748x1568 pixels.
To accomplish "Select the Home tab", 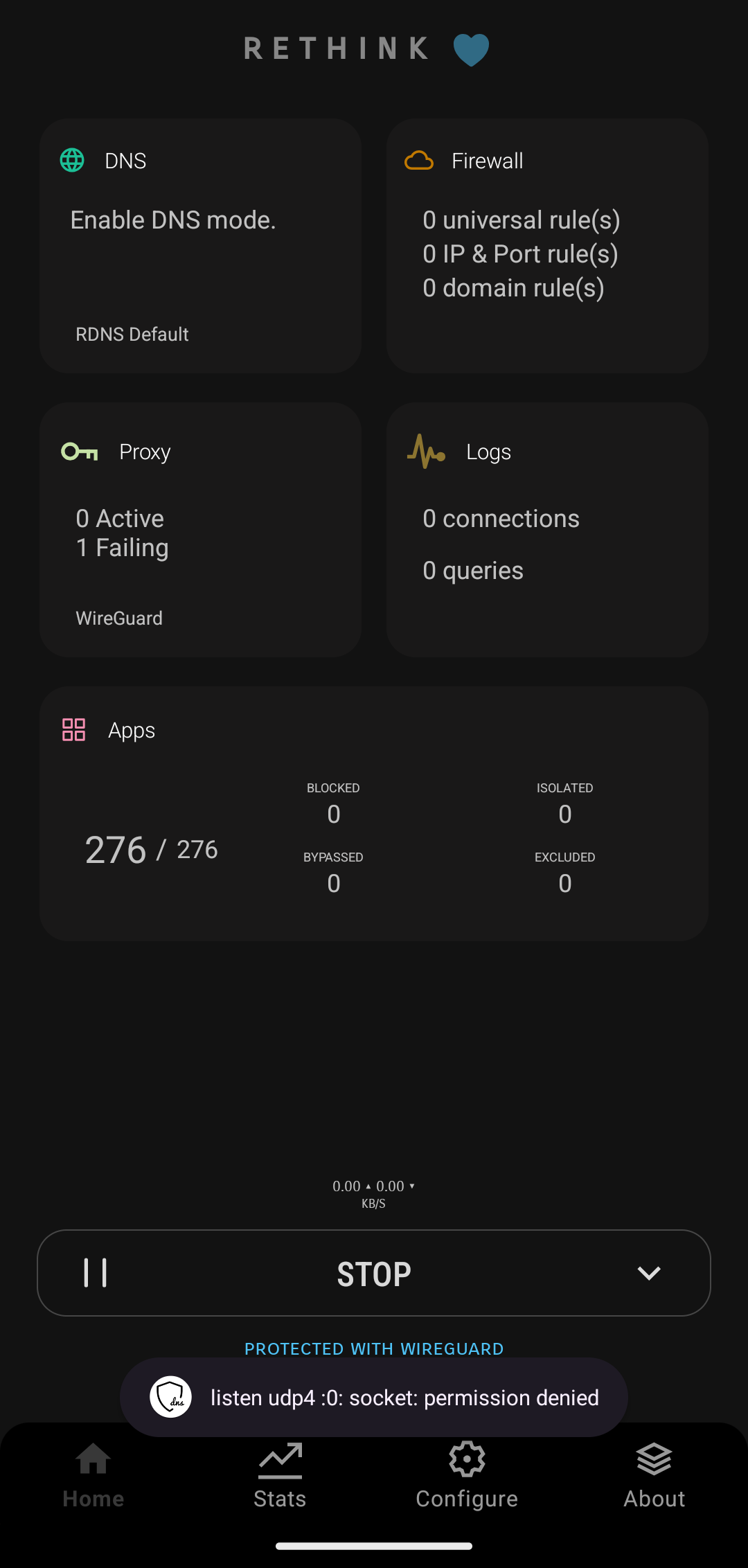I will pyautogui.click(x=93, y=1477).
